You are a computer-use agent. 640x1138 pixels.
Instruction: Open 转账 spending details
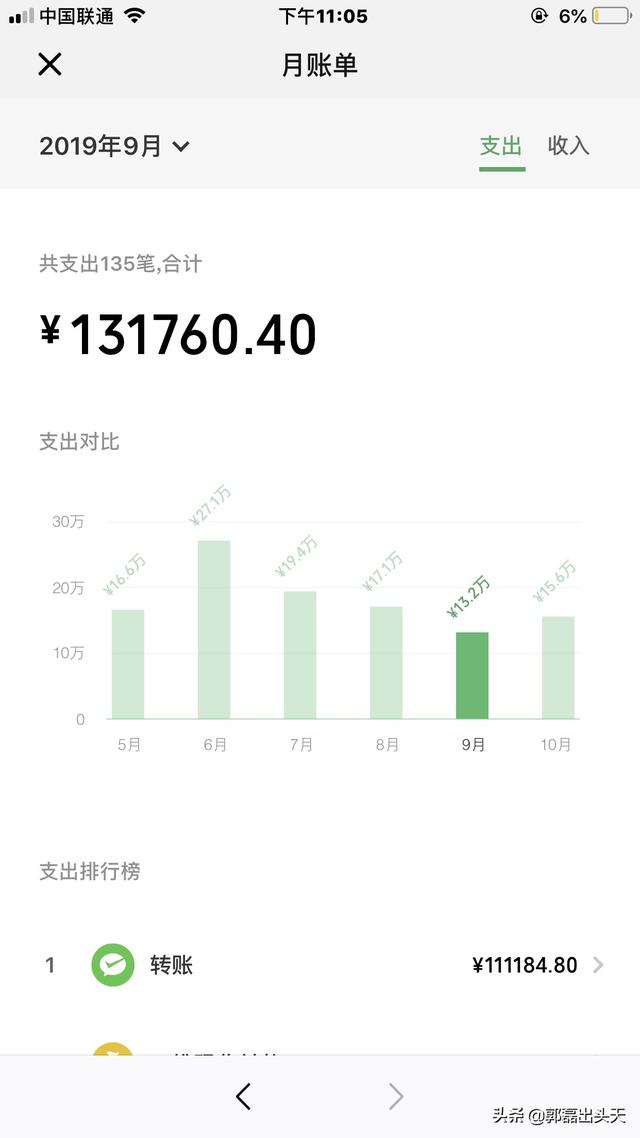point(320,965)
